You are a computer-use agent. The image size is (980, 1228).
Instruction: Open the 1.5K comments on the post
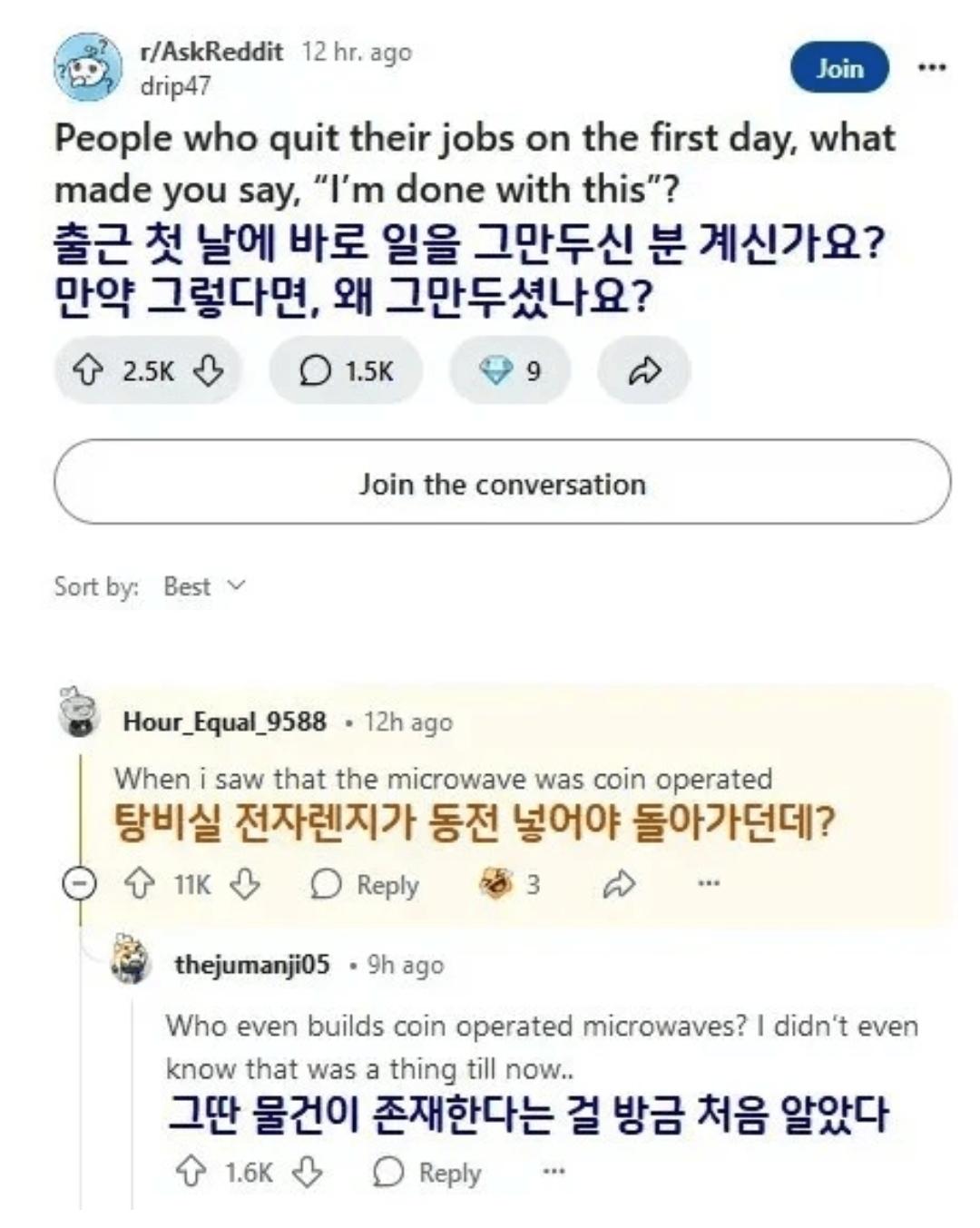coord(346,370)
